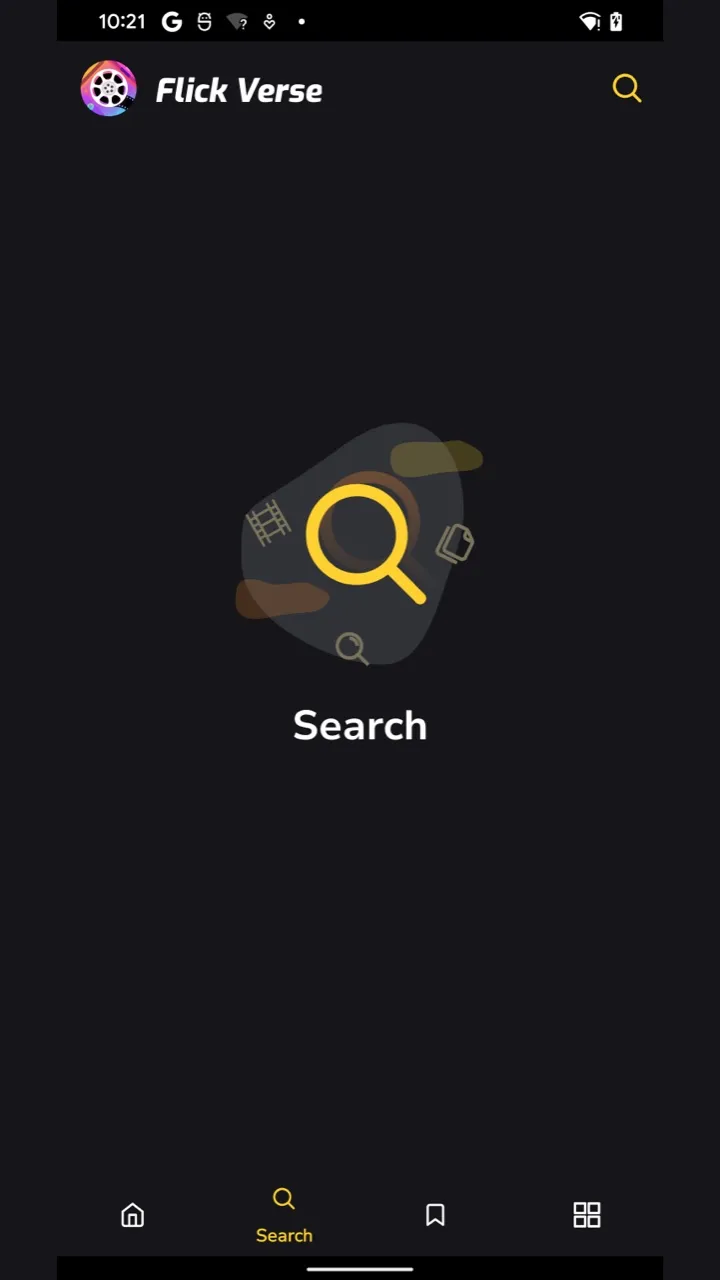Open the search icon in the top bar
Viewport: 720px width, 1280px height.
click(x=626, y=89)
